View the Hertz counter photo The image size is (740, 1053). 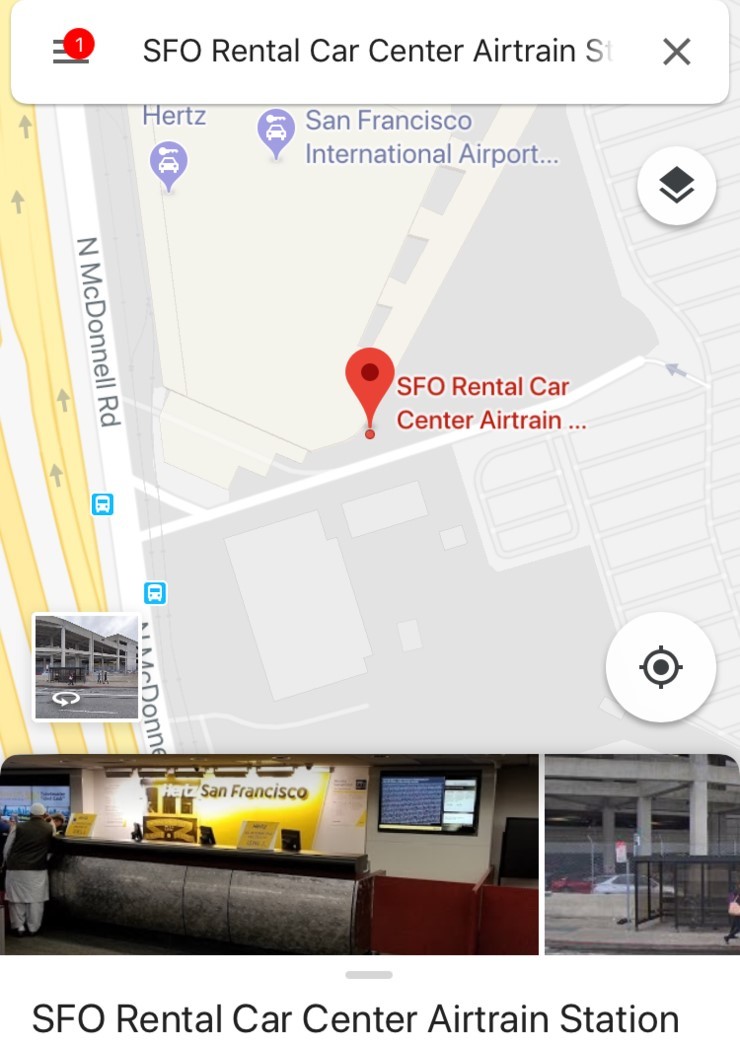click(x=270, y=855)
